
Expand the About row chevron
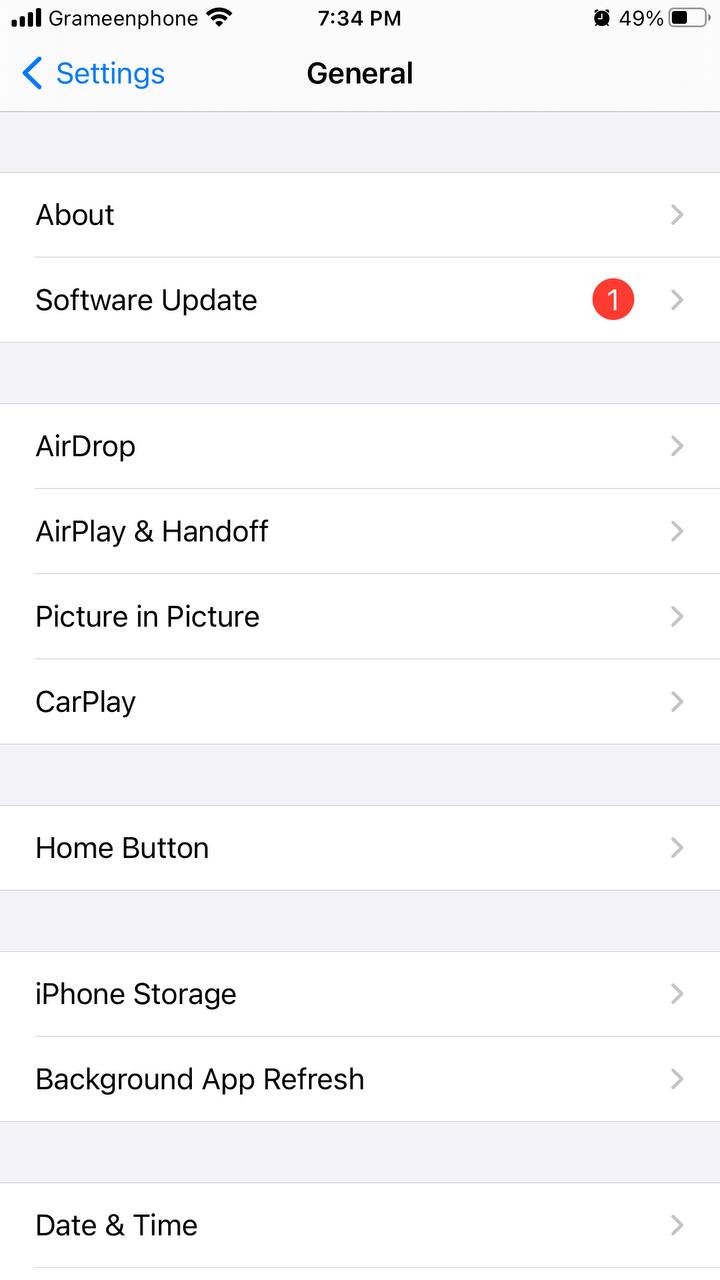pyautogui.click(x=677, y=215)
